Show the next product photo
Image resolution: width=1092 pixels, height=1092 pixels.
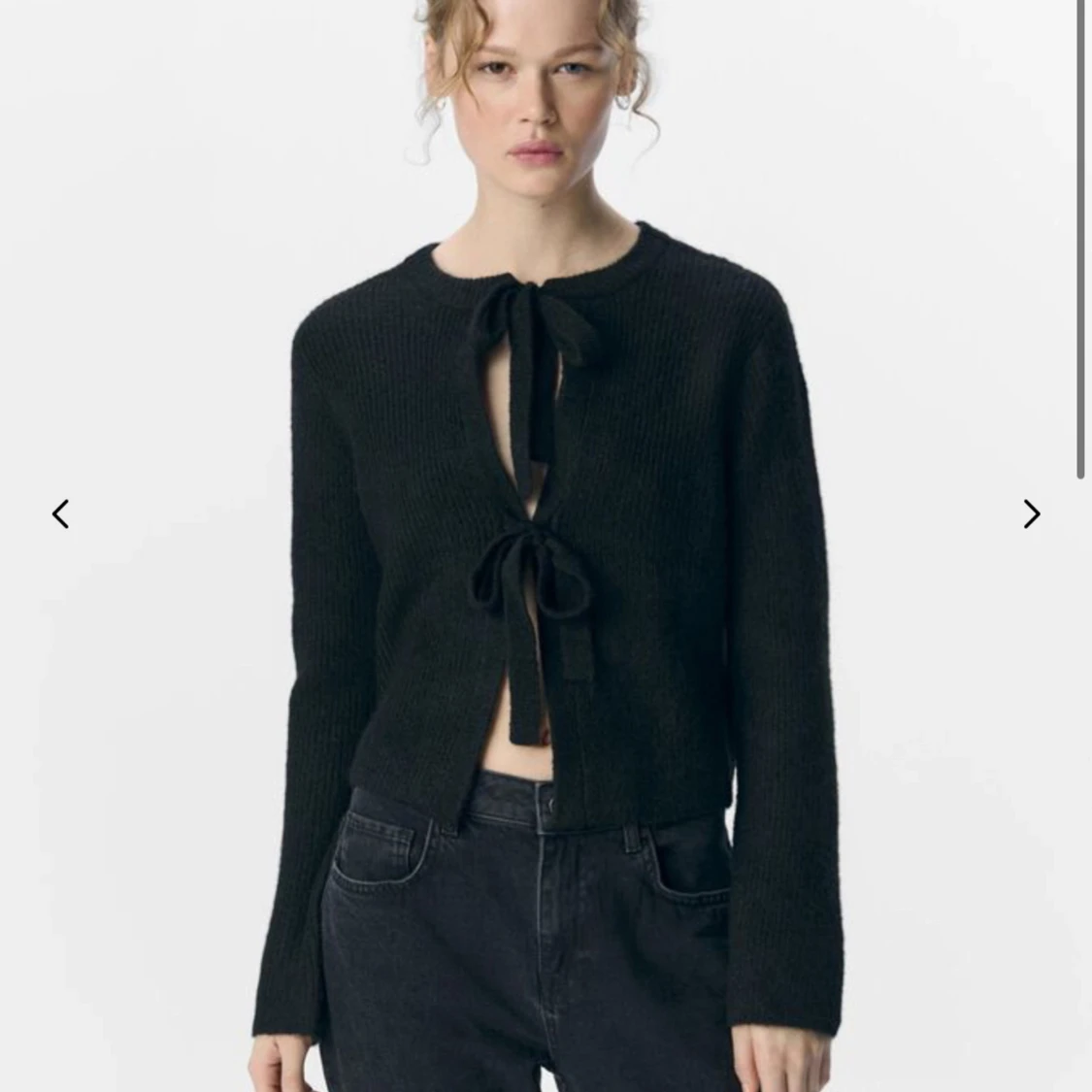click(1031, 513)
